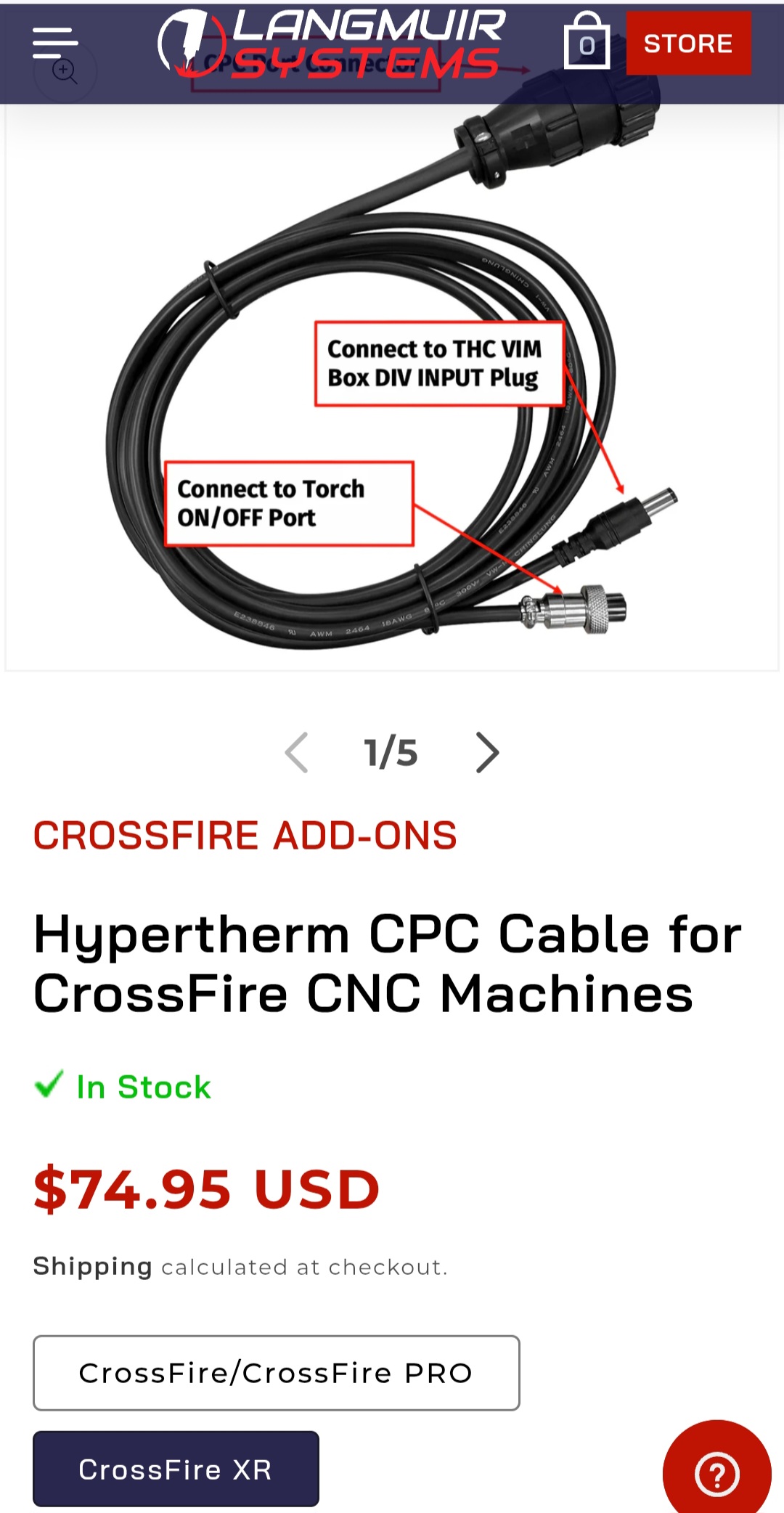This screenshot has height=1513, width=784.
Task: Tap the red STORE button
Action: tap(688, 44)
